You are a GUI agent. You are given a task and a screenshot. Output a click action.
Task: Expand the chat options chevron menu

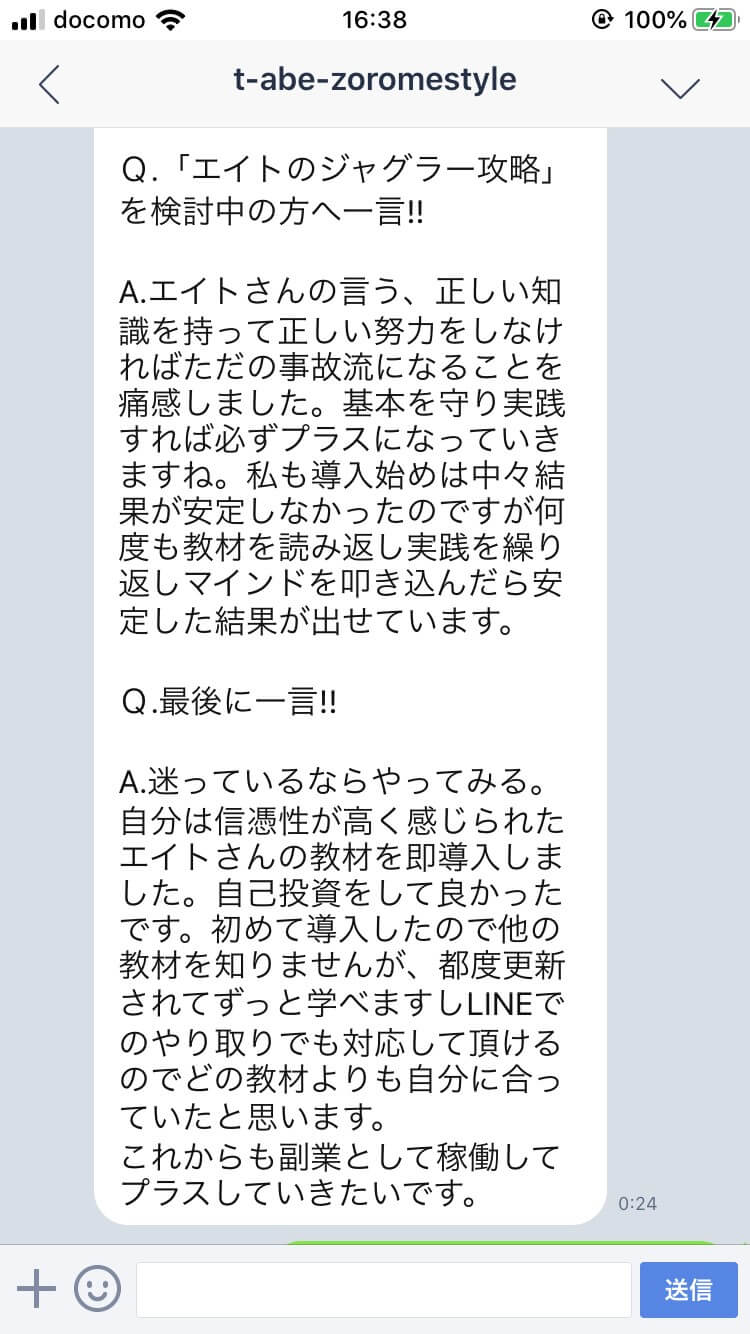681,87
